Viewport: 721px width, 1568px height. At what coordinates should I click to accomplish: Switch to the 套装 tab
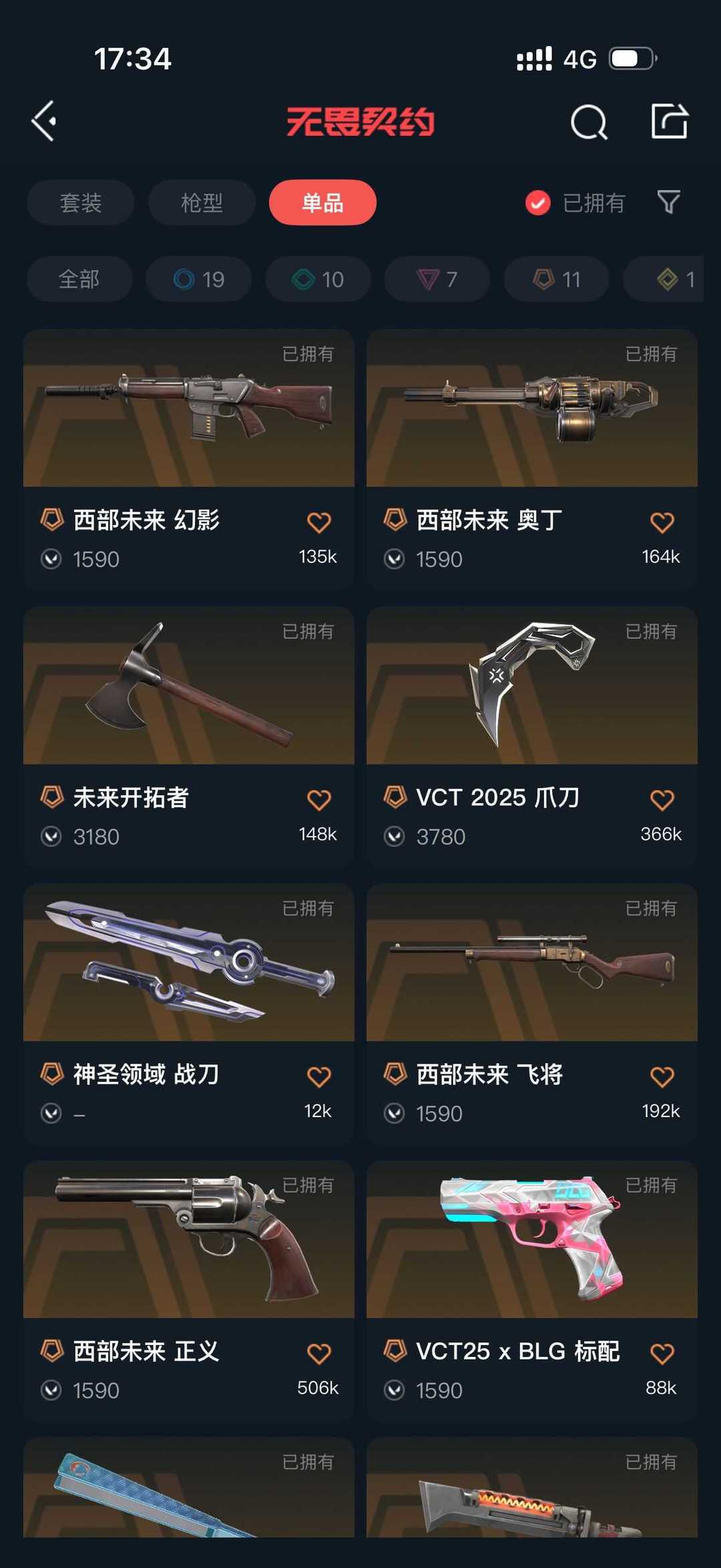point(81,202)
